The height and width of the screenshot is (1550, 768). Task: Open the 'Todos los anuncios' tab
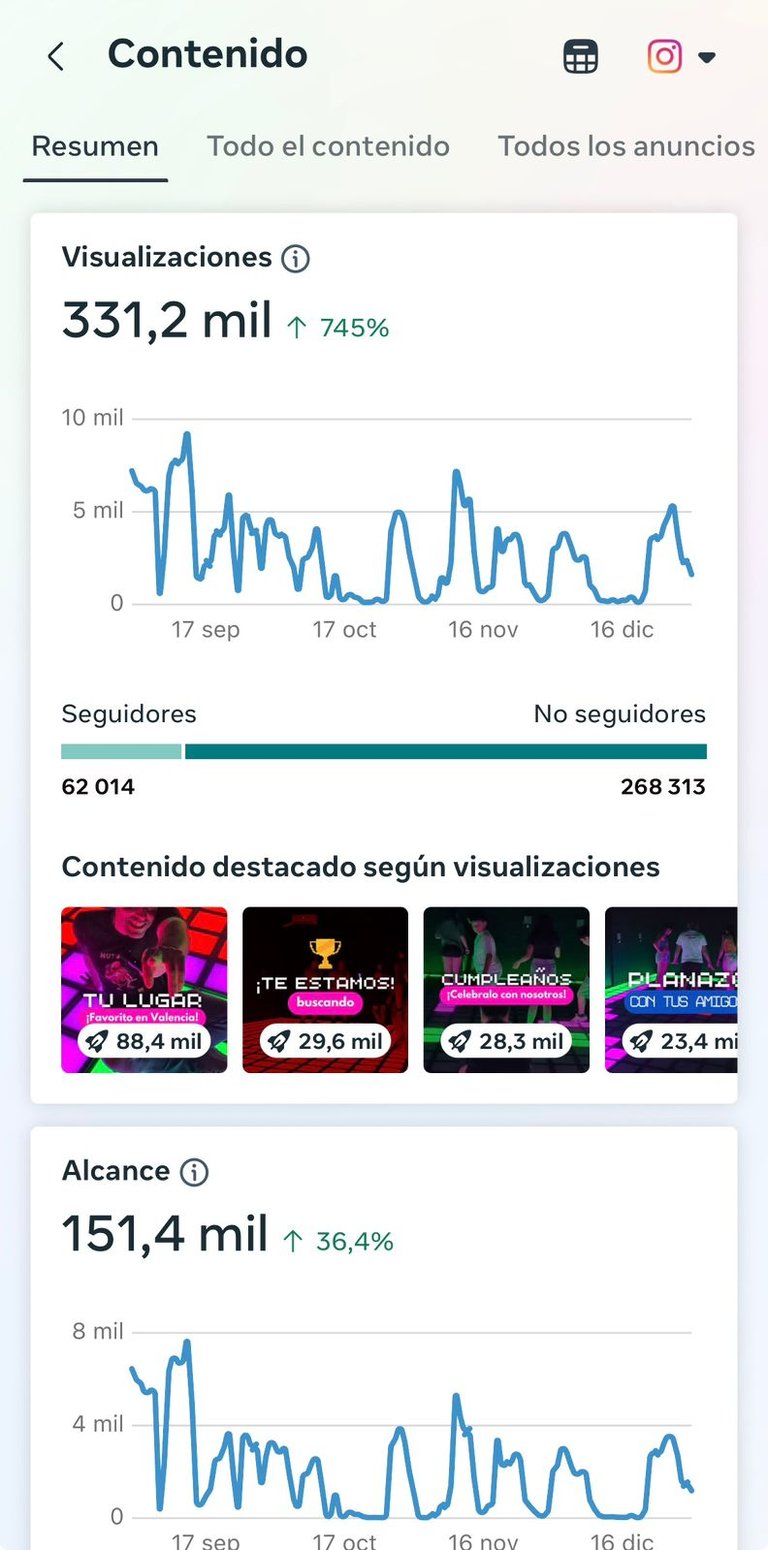626,146
